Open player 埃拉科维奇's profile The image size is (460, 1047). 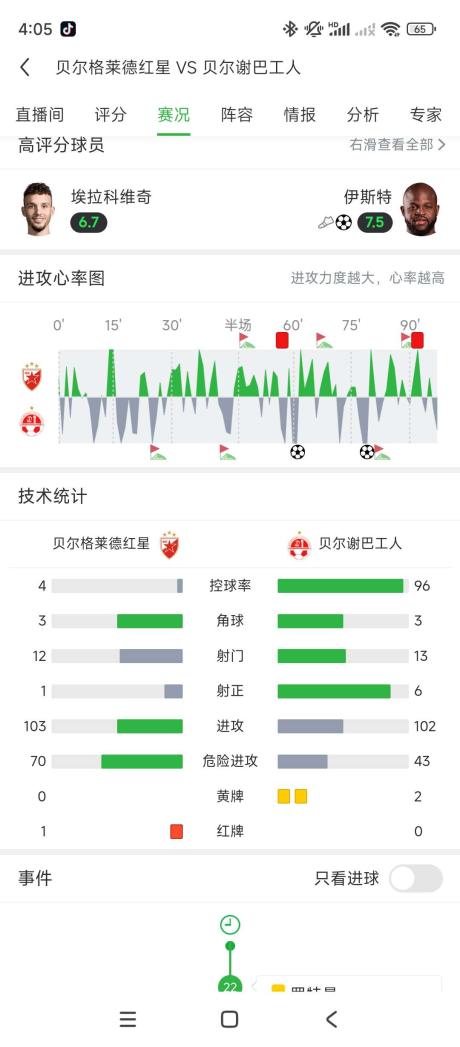pos(87,209)
